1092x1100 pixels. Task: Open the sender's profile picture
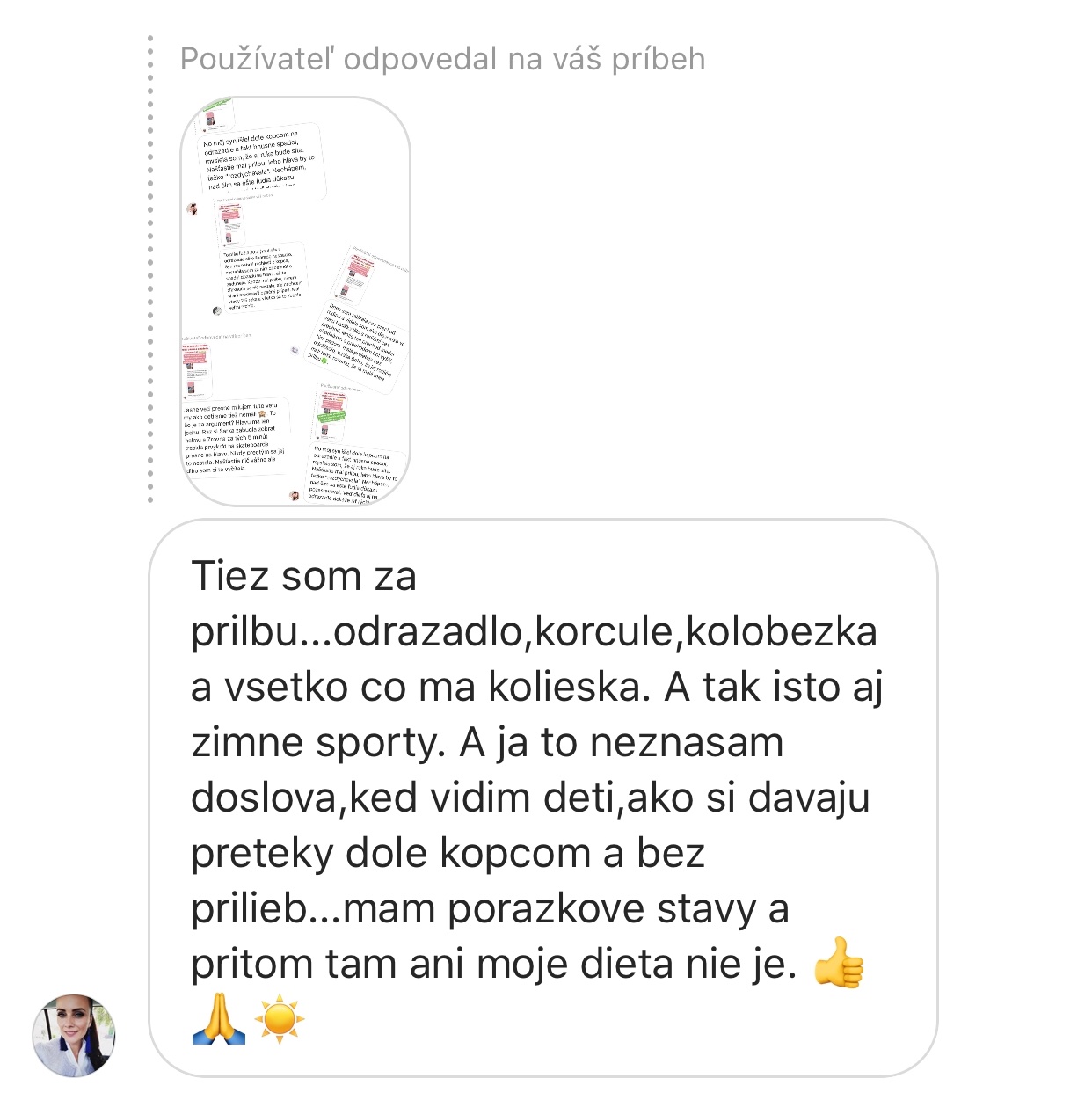74,1035
